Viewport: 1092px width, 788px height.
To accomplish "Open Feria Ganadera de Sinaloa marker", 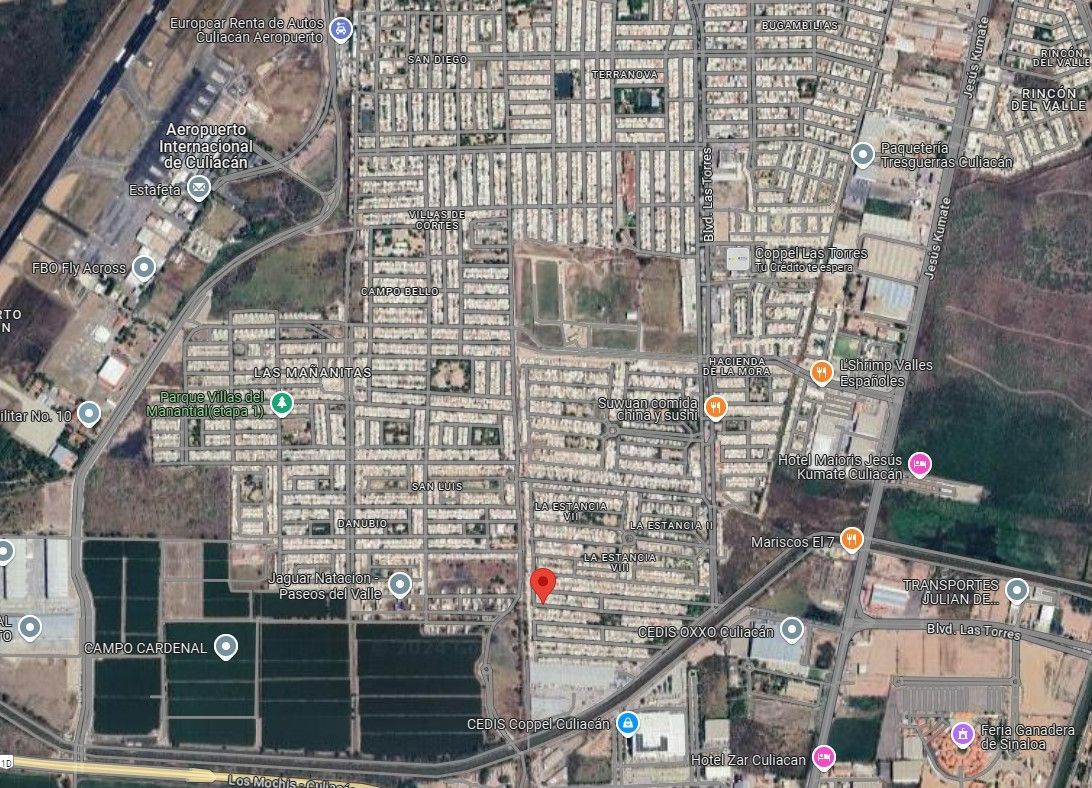I will pyautogui.click(x=963, y=734).
